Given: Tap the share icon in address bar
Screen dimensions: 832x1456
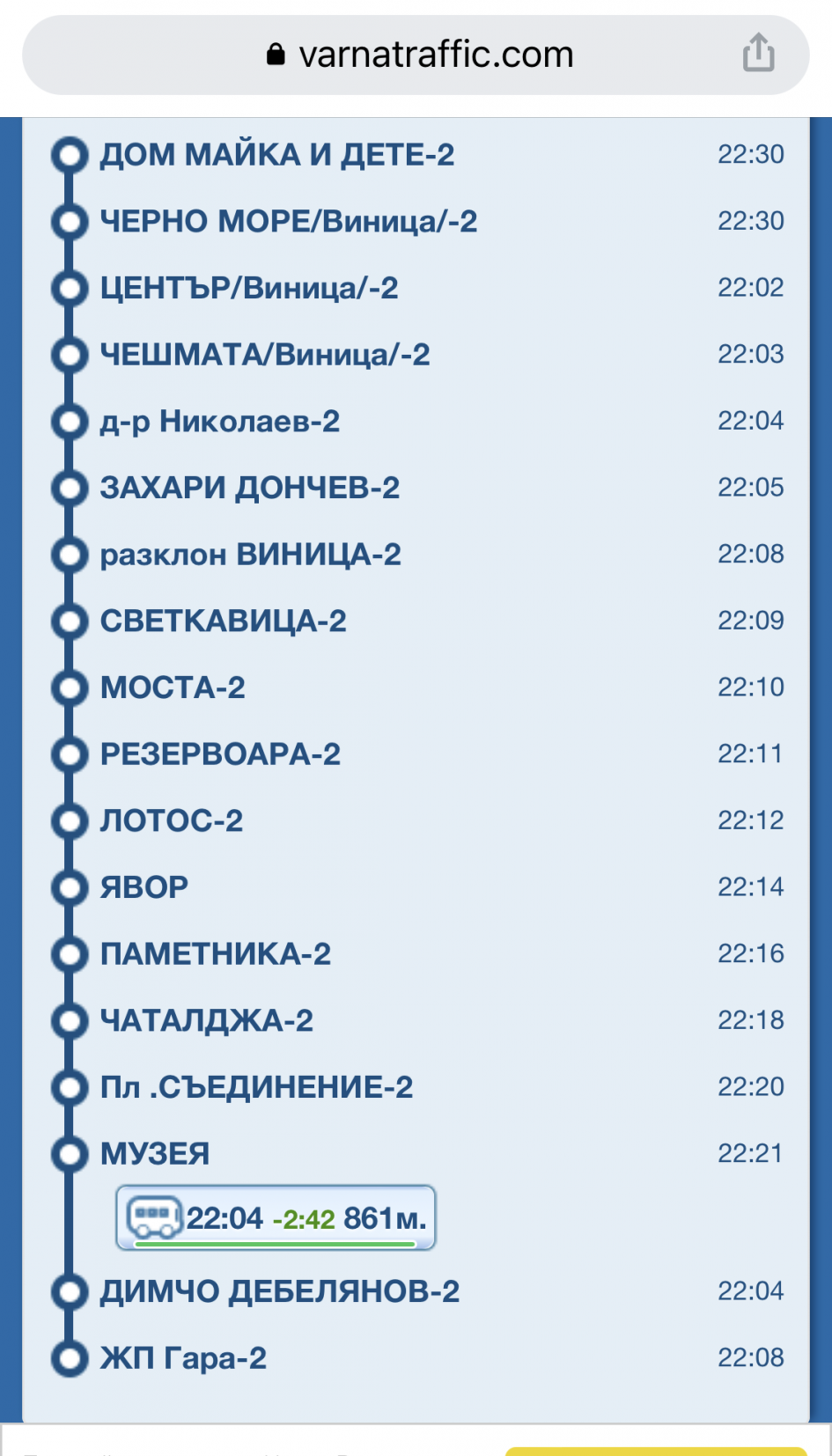Looking at the screenshot, I should pyautogui.click(x=758, y=53).
